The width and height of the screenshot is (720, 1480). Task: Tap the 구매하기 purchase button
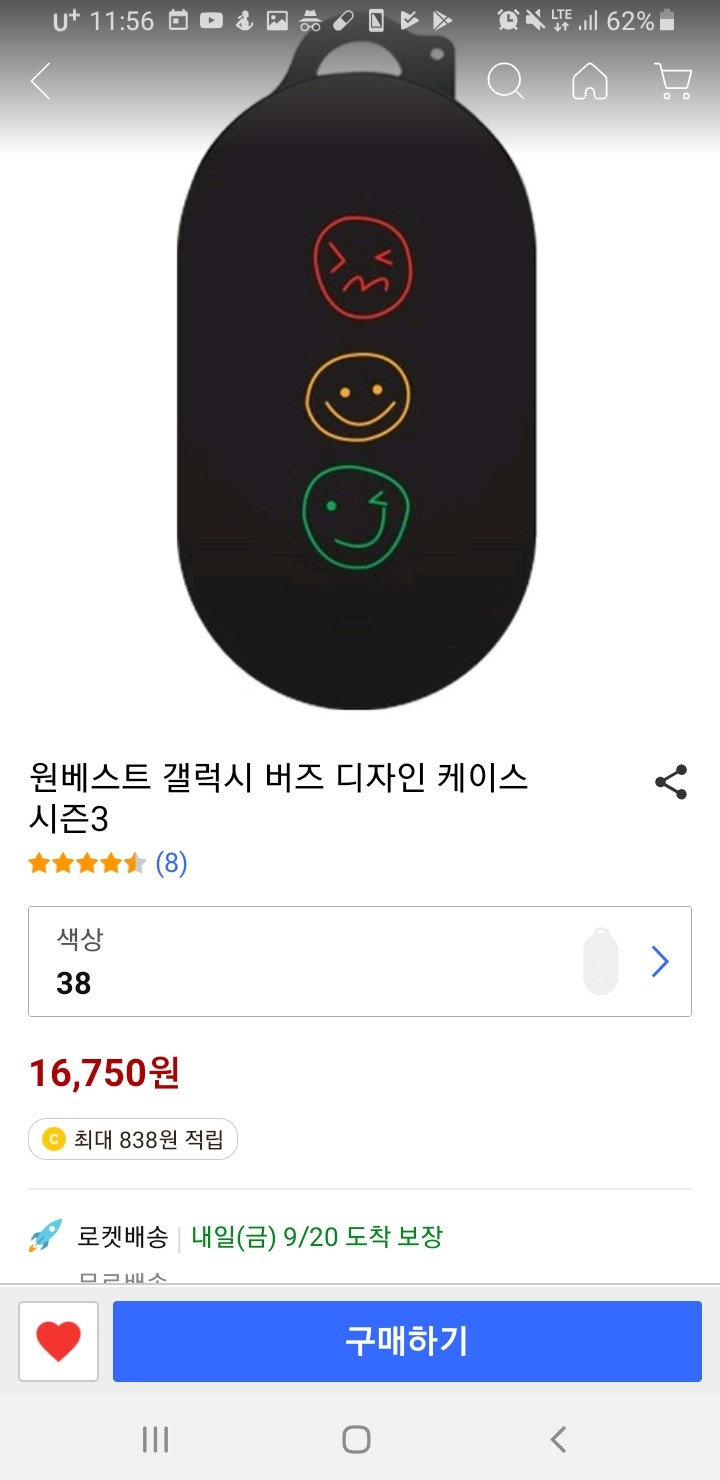click(x=407, y=1341)
